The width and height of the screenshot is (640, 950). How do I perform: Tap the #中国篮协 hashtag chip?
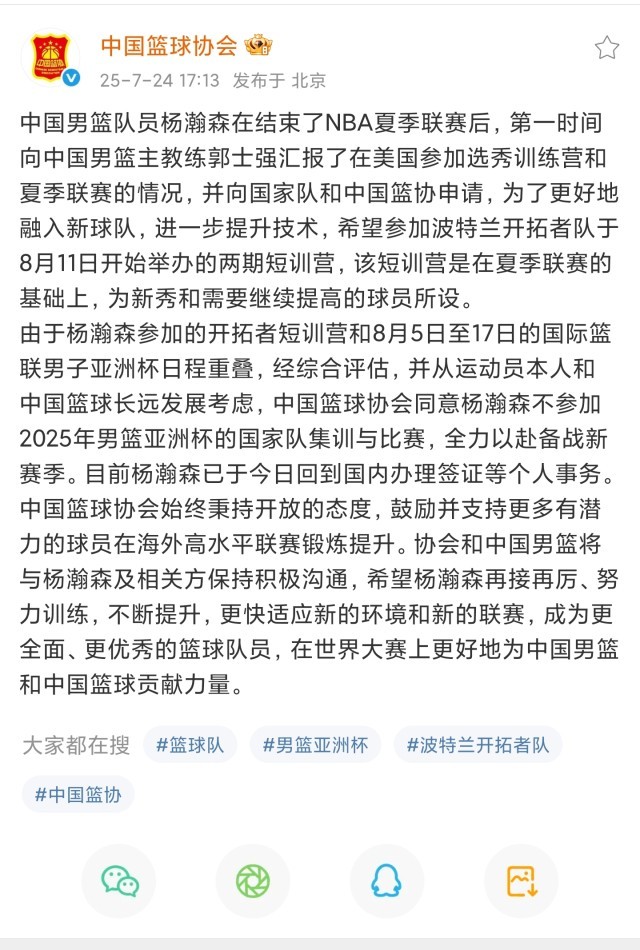coord(78,794)
